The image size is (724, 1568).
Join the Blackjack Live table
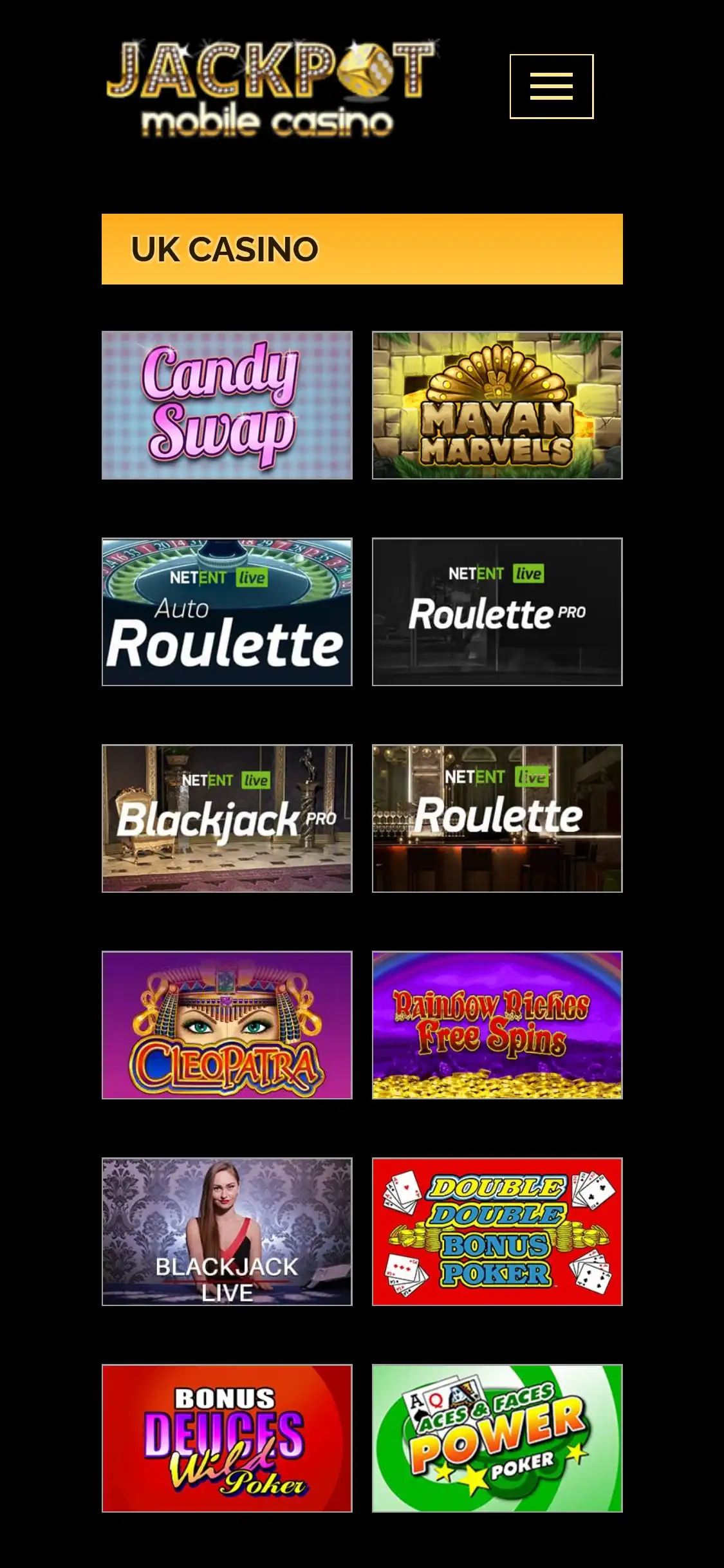tap(227, 1231)
